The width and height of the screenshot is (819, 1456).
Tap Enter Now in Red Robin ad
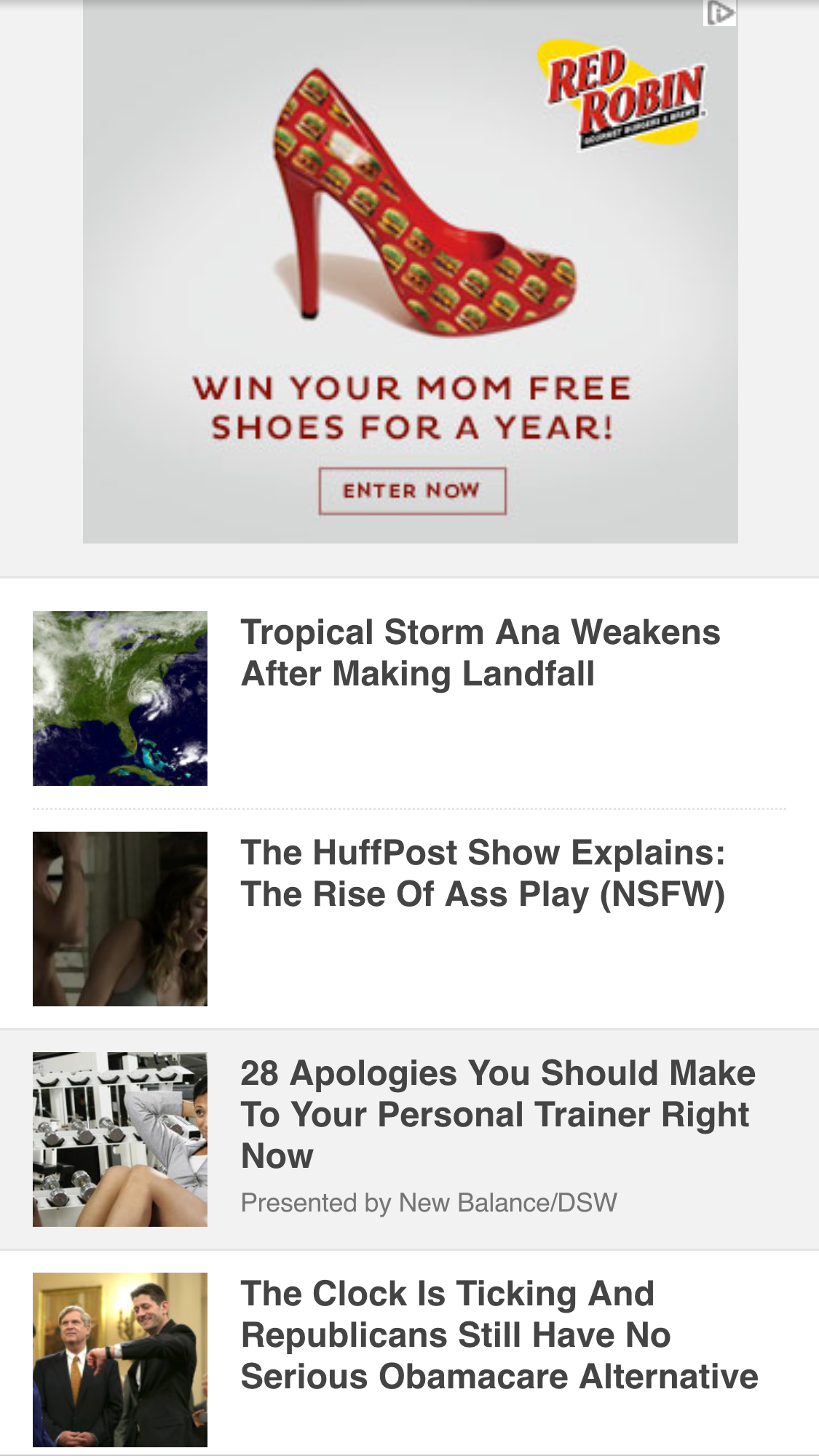pyautogui.click(x=412, y=490)
